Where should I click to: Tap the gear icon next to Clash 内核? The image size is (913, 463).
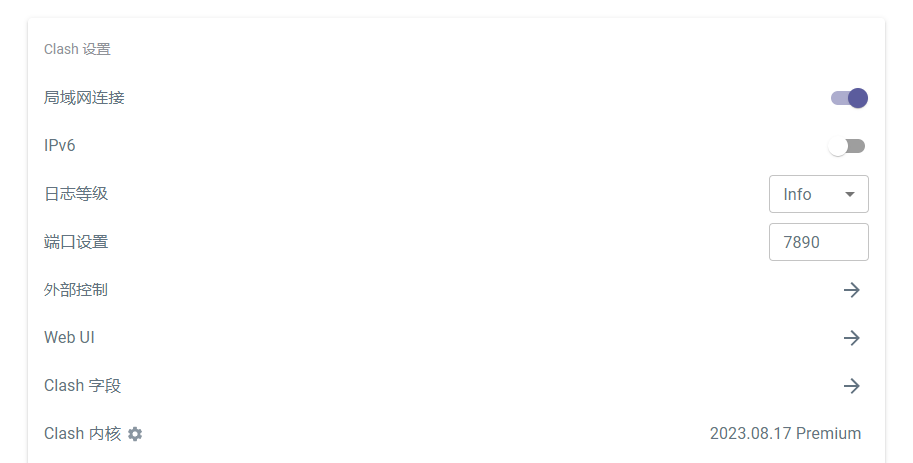pyautogui.click(x=135, y=434)
